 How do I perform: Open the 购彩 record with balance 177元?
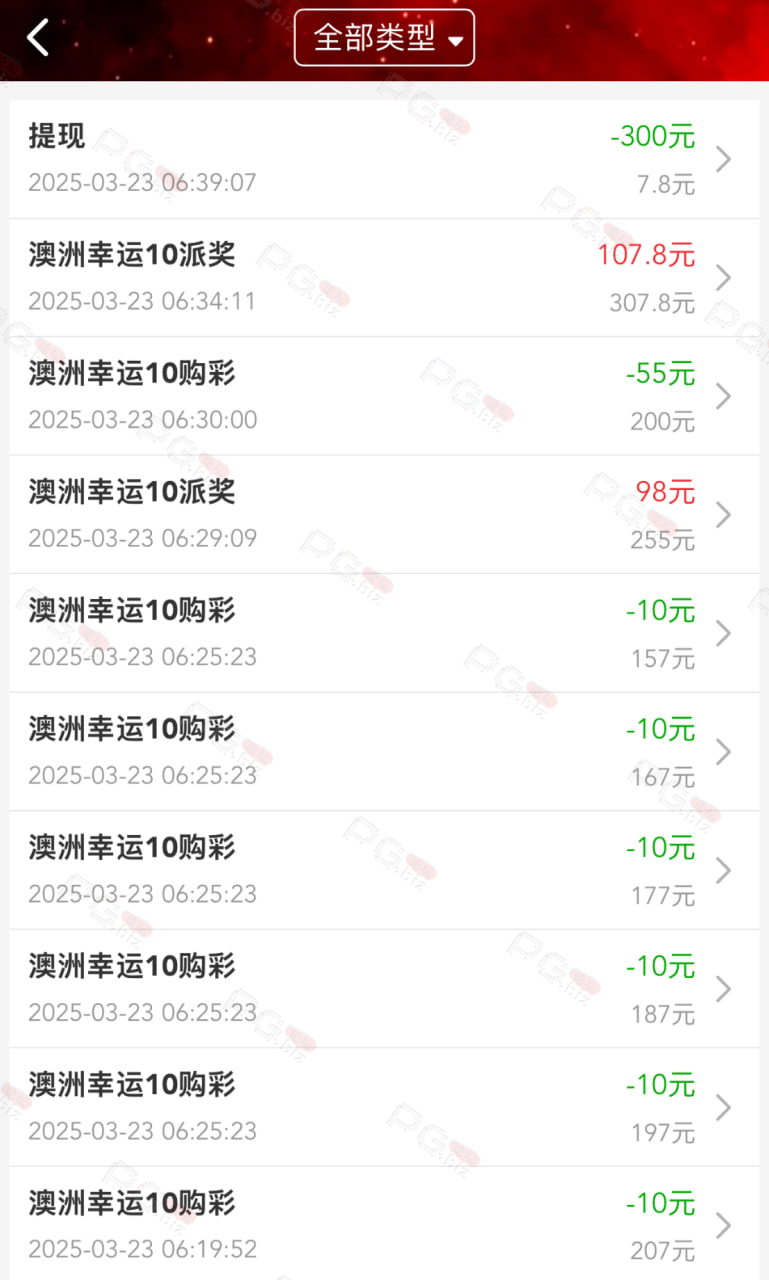point(384,870)
